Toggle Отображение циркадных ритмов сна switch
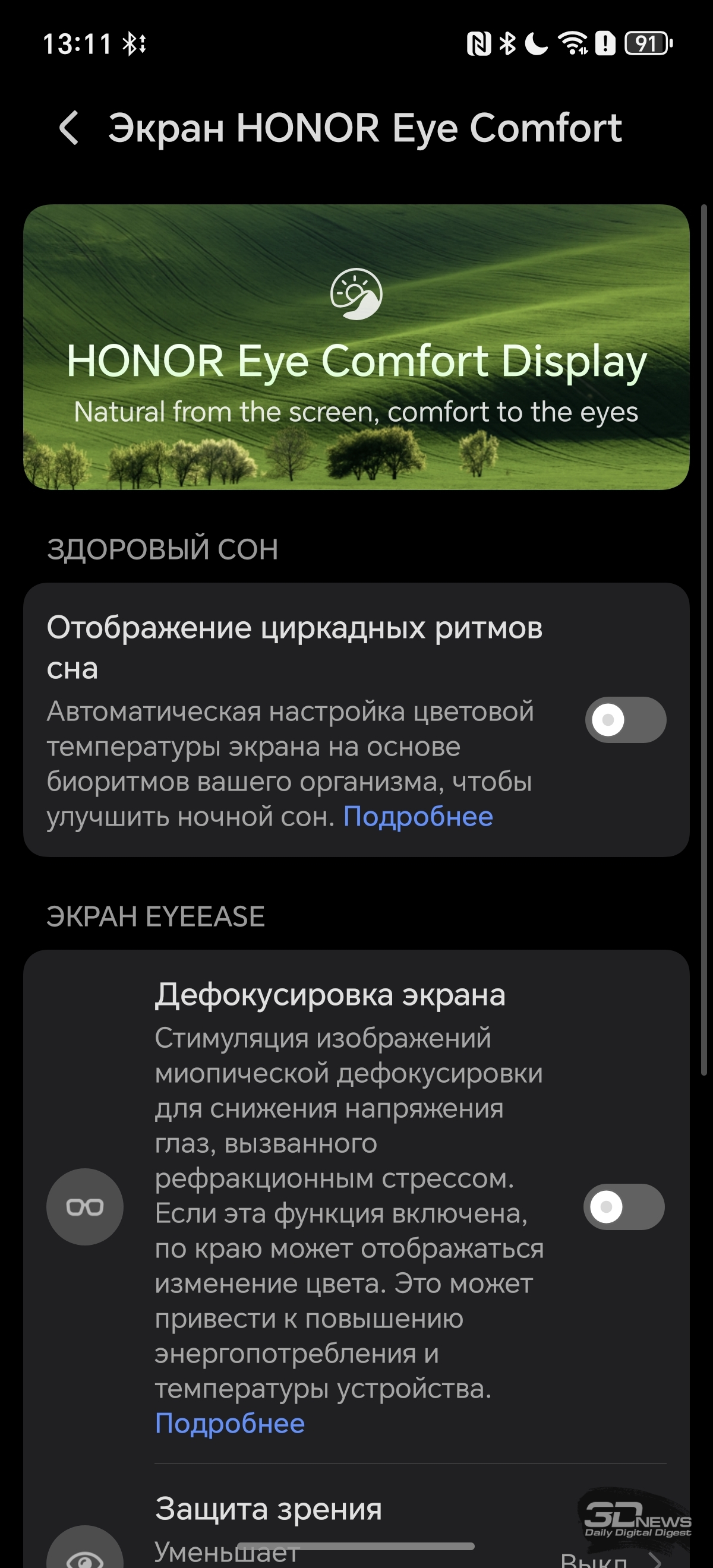Screen dimensions: 713x1568 (625, 720)
